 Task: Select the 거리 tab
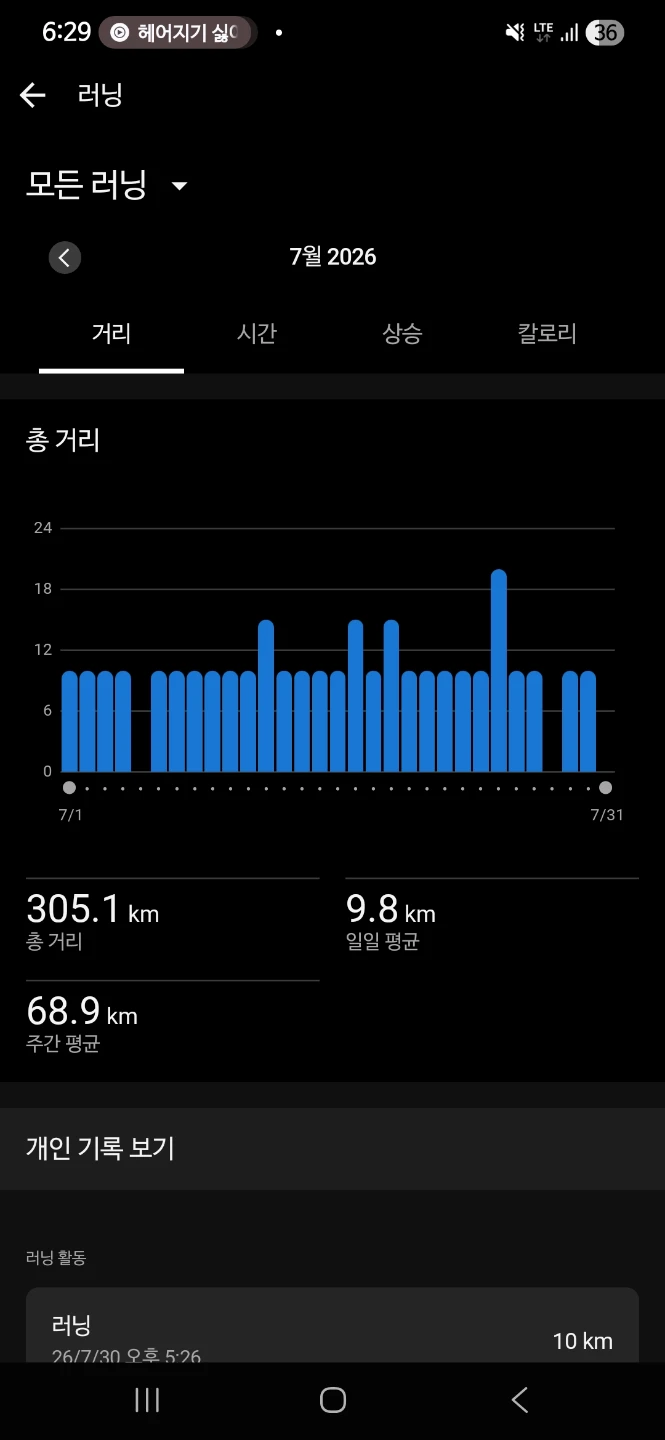click(x=111, y=334)
